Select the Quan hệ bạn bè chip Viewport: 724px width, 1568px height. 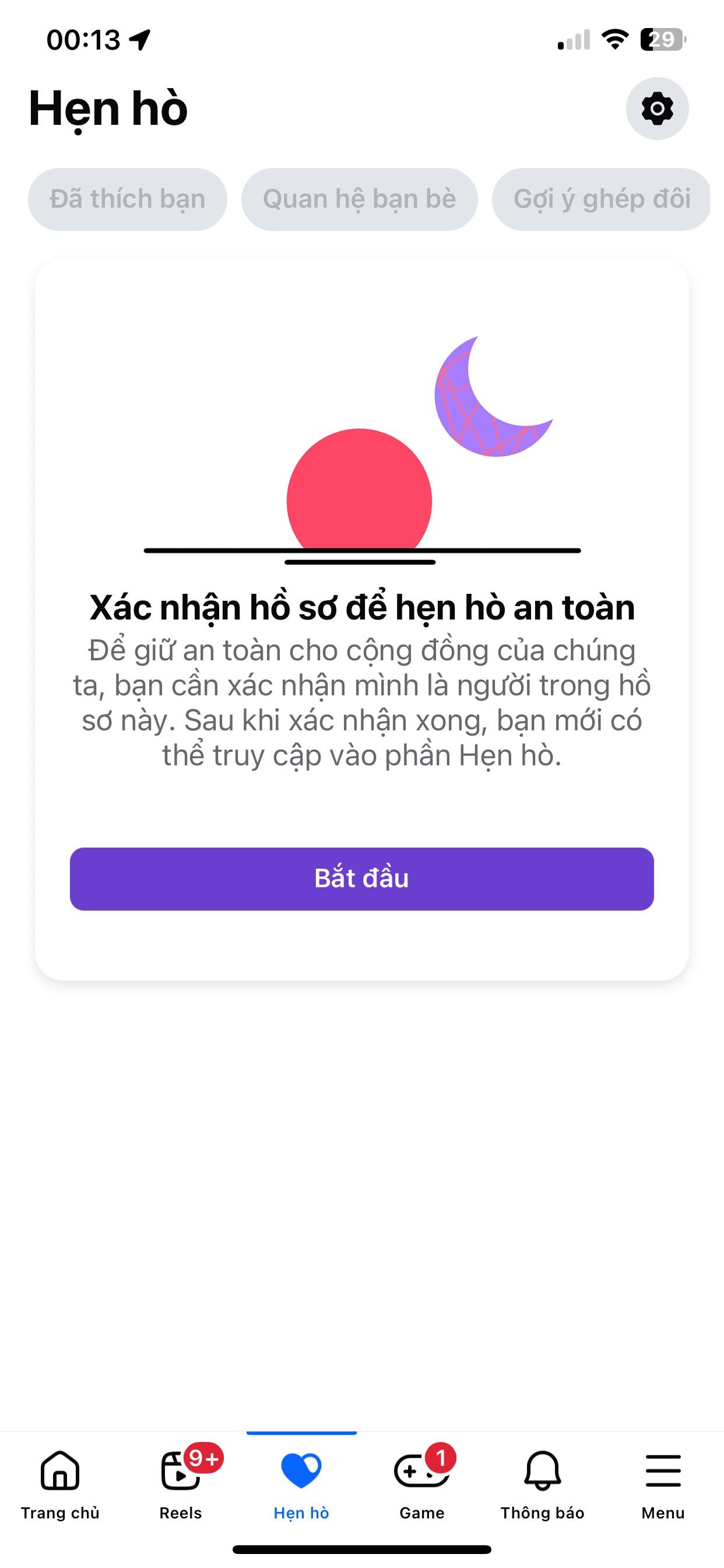click(x=359, y=199)
